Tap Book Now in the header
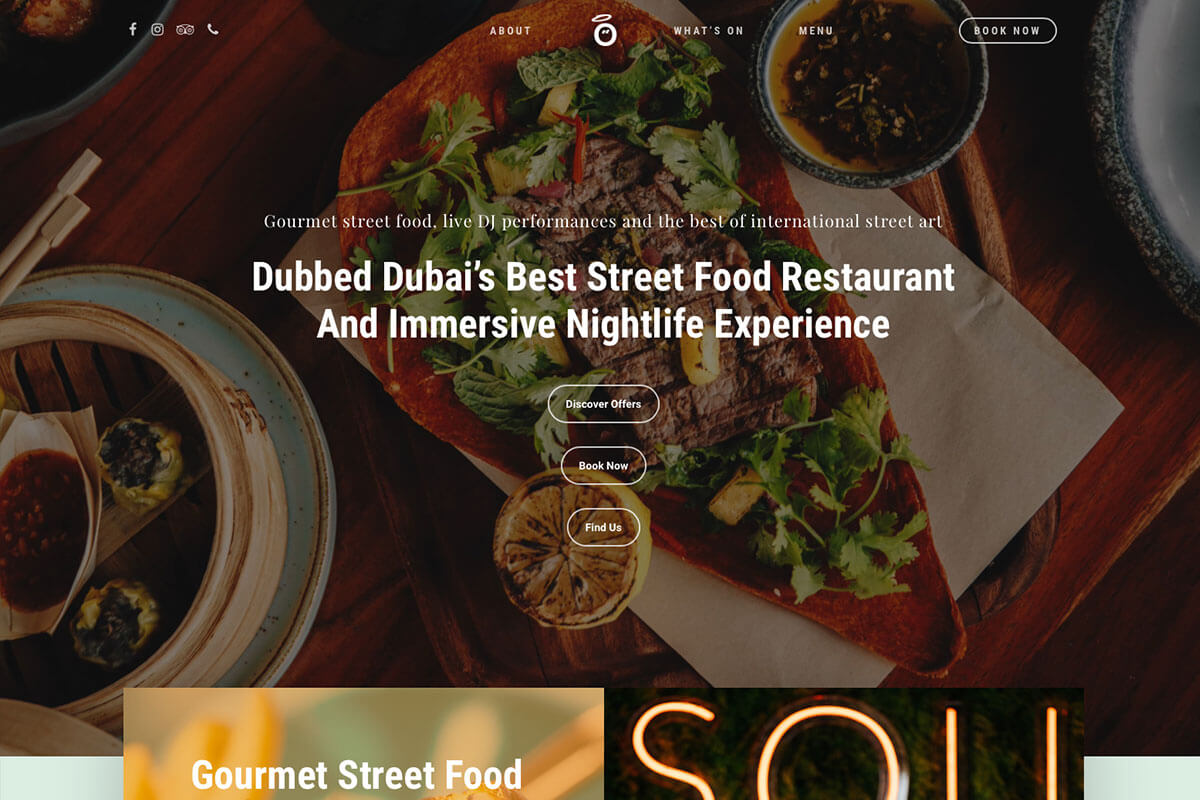This screenshot has width=1200, height=800. [1007, 31]
